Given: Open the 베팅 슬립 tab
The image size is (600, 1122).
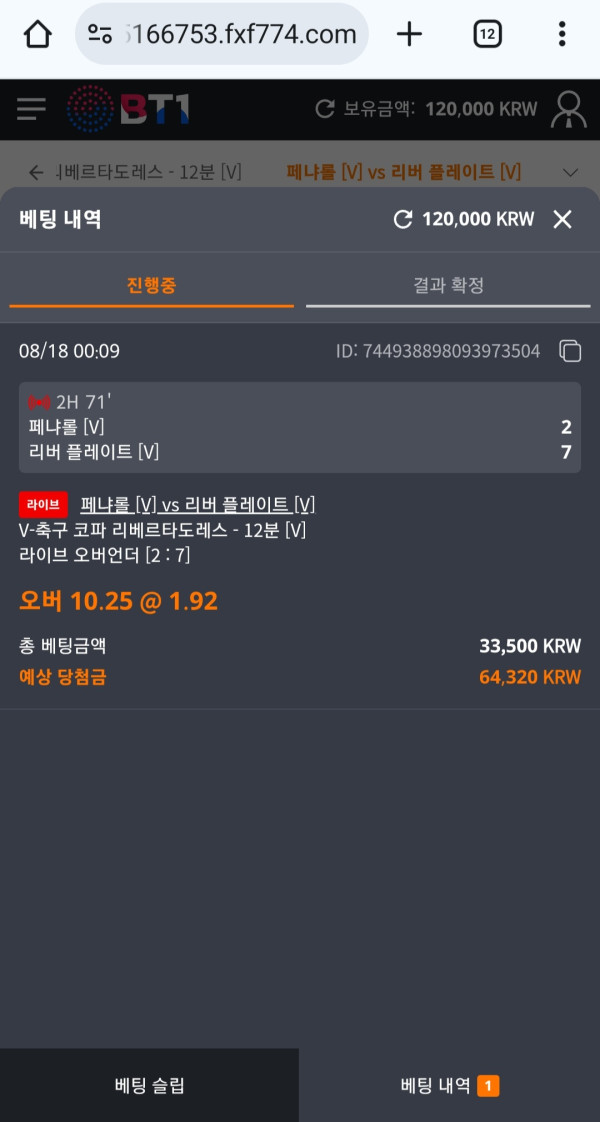Looking at the screenshot, I should (x=149, y=1085).
